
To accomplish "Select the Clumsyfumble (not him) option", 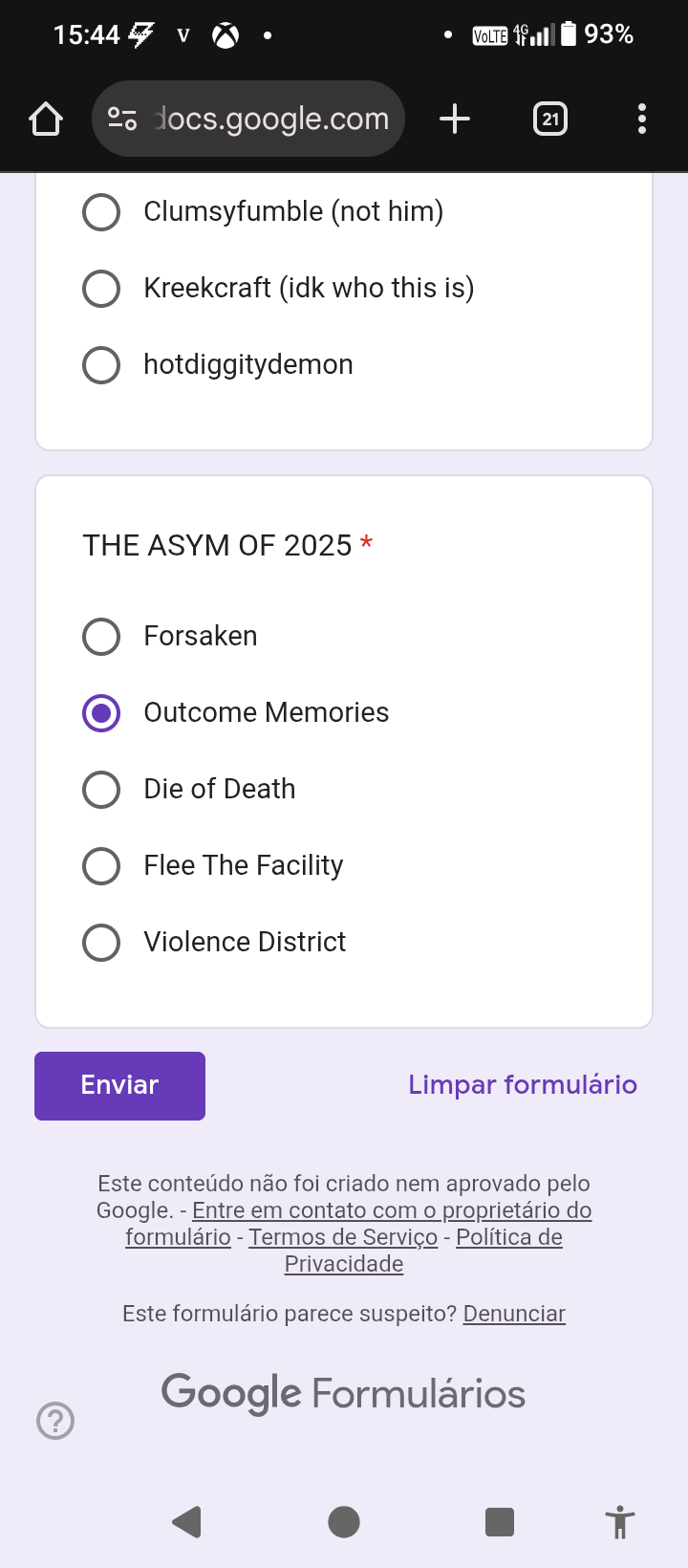I will (101, 211).
